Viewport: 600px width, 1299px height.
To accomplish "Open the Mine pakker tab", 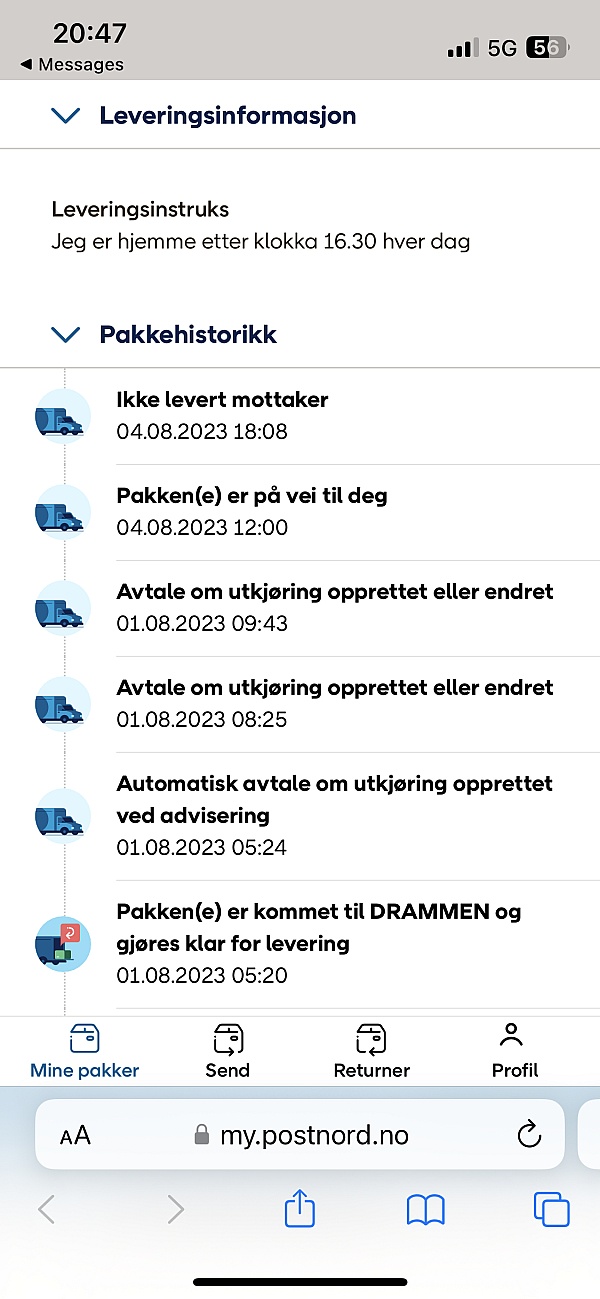I will click(85, 1051).
